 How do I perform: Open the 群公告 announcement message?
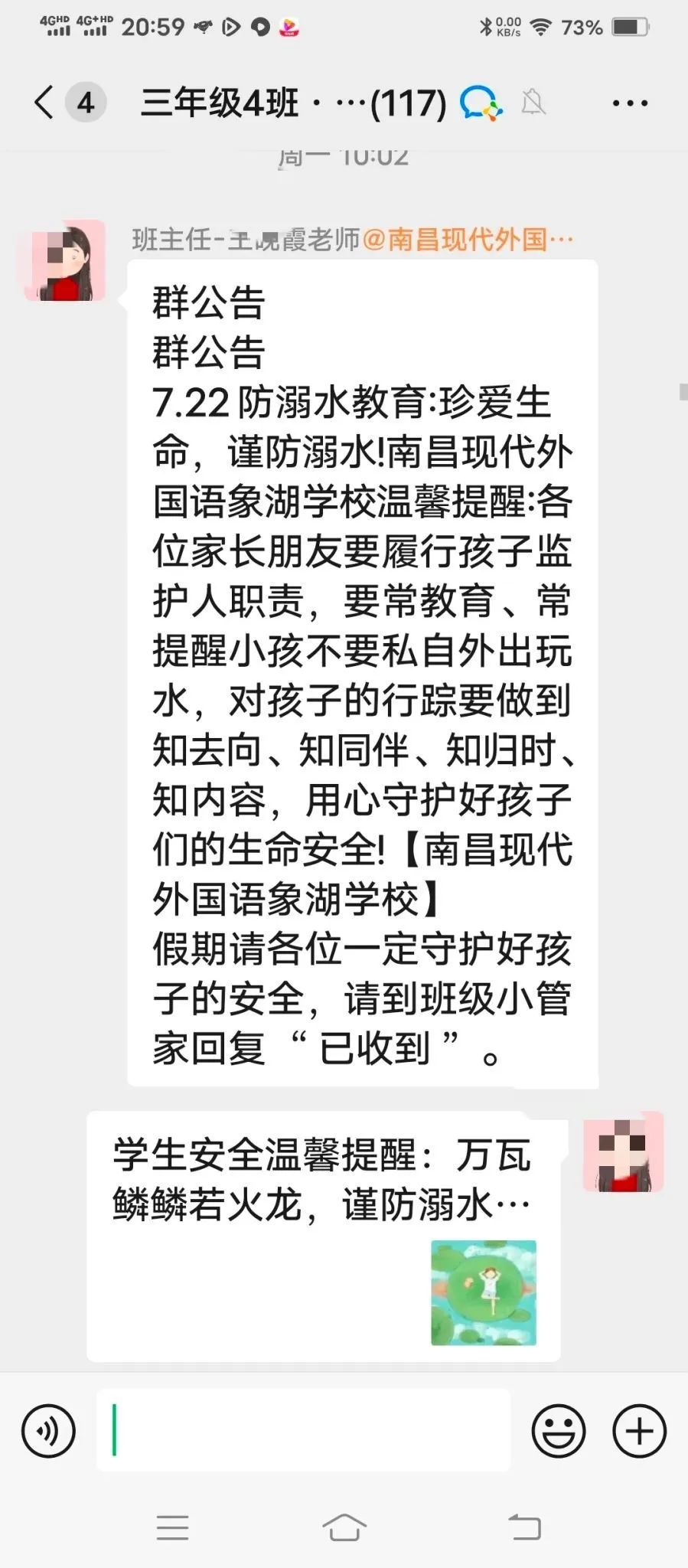click(x=362, y=674)
